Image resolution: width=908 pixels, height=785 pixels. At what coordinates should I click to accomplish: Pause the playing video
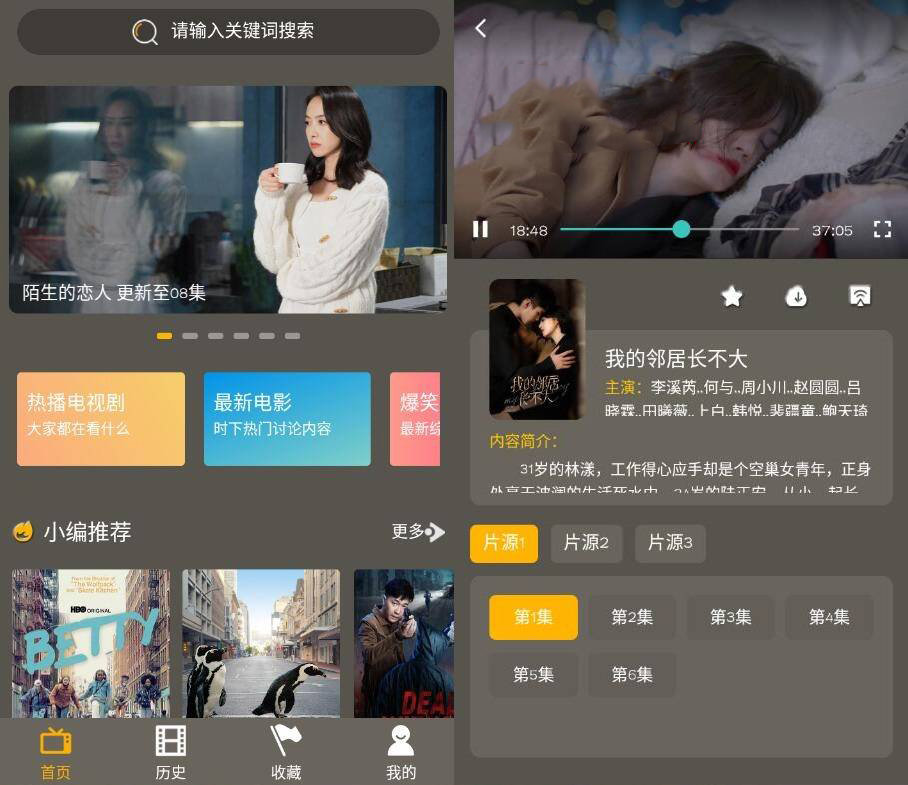pos(480,229)
